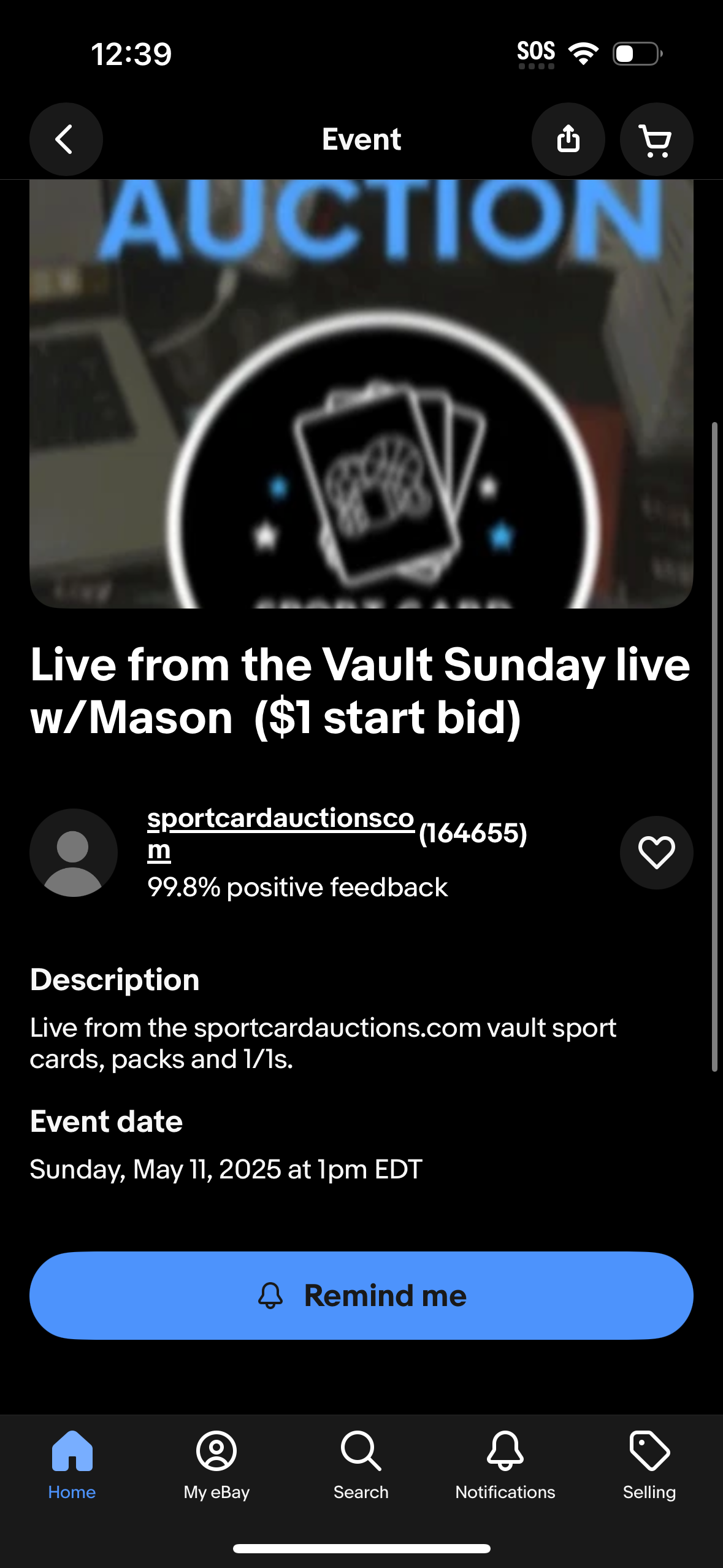Switch to the Home tab
Screen dimensions: 723x1568
pos(72,1464)
